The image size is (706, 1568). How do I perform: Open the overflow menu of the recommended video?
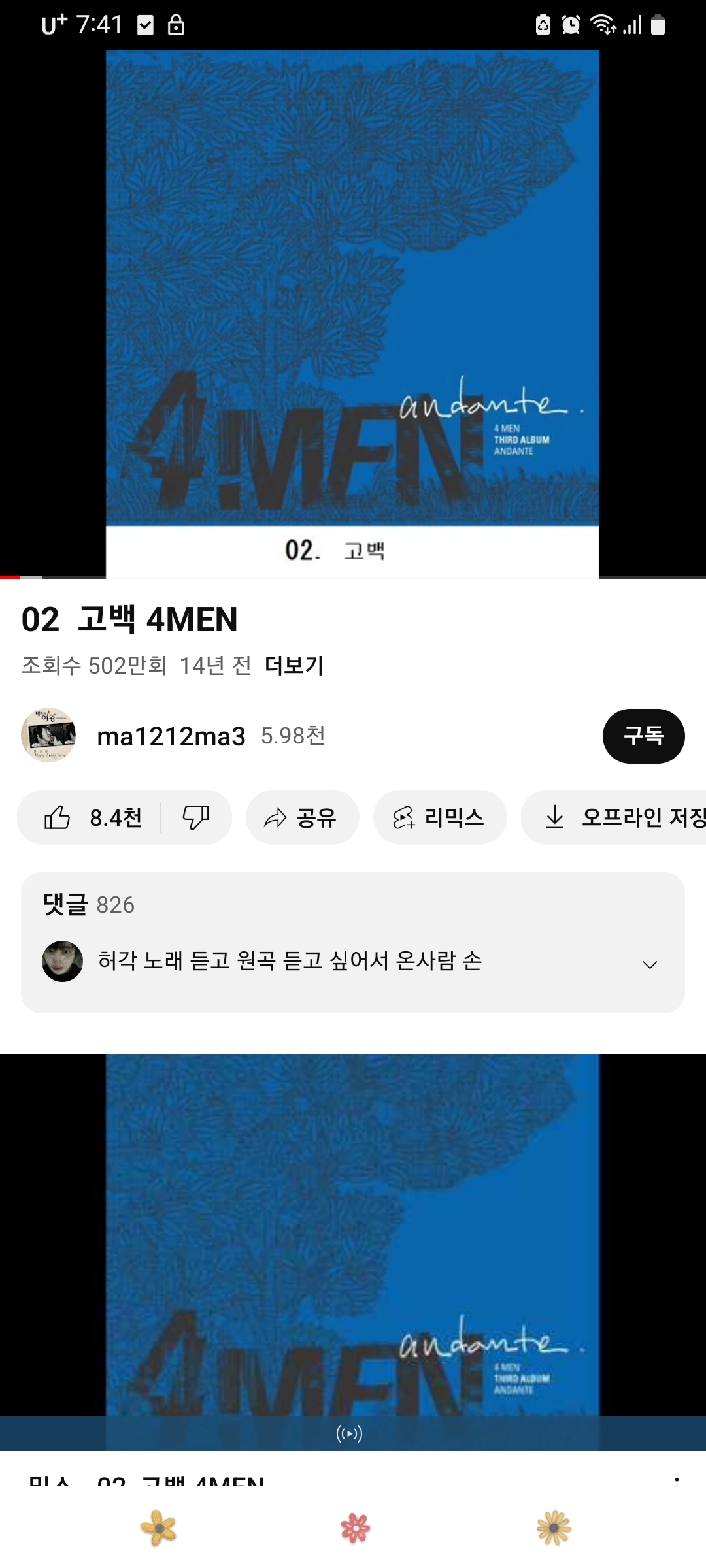click(x=677, y=1481)
